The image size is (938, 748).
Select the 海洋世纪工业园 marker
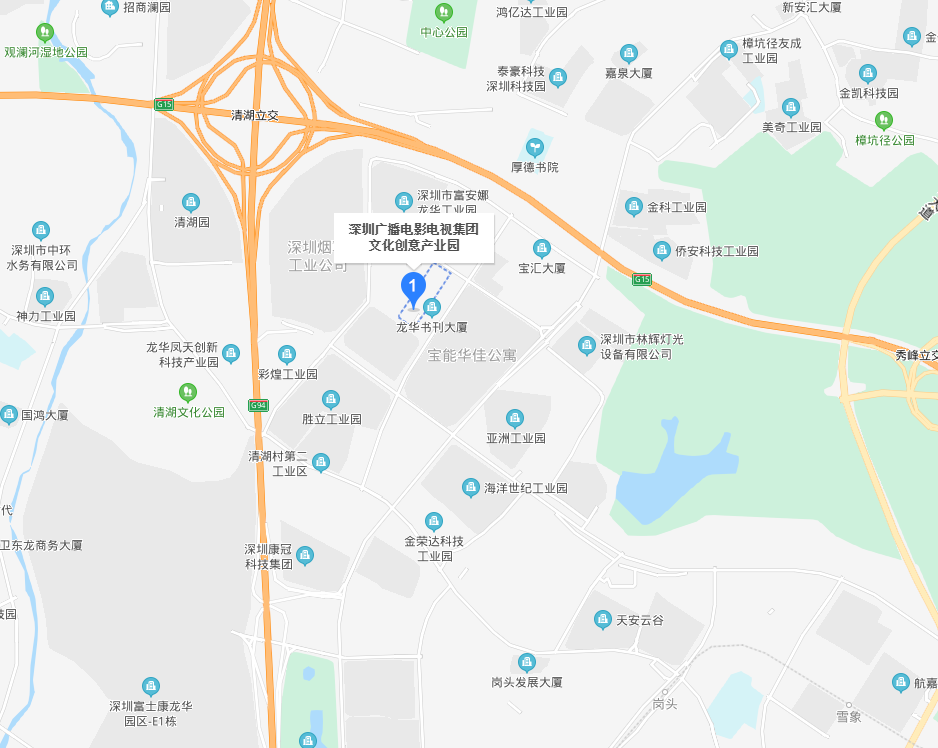(x=470, y=488)
